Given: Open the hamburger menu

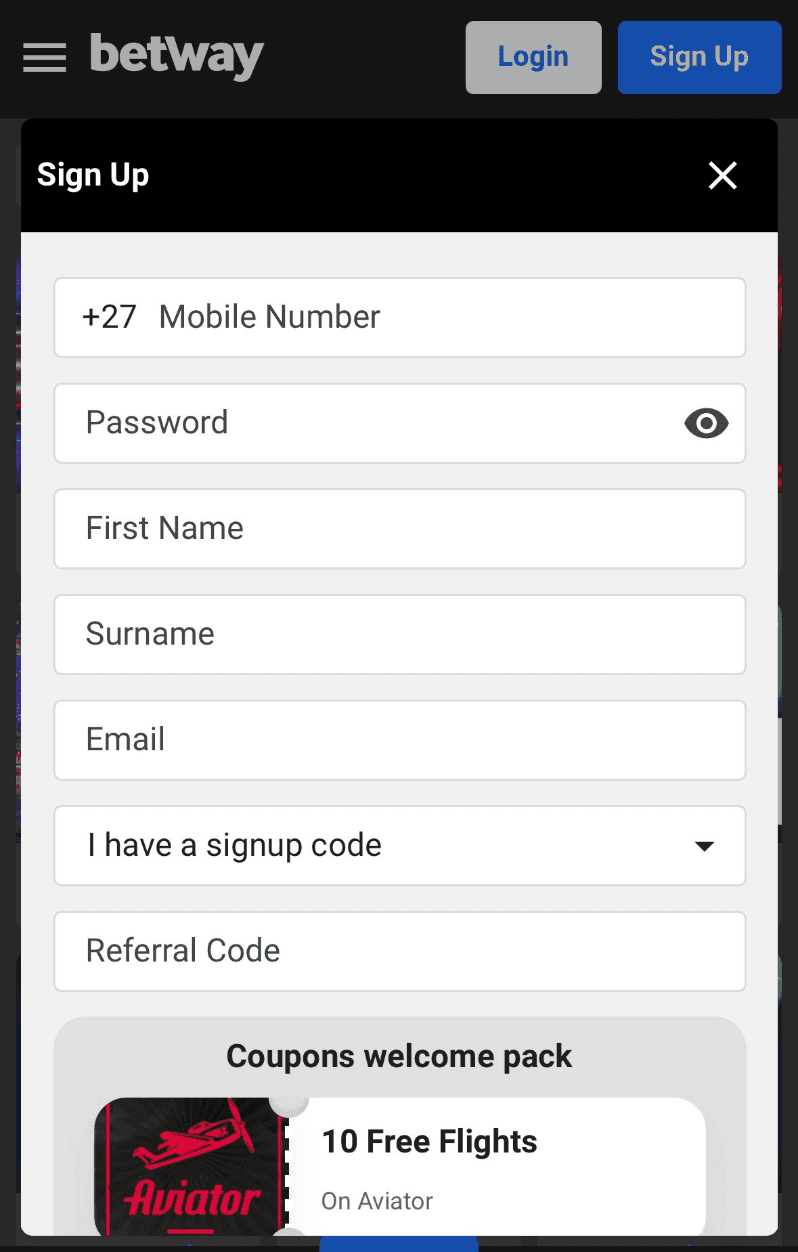Looking at the screenshot, I should (x=44, y=57).
